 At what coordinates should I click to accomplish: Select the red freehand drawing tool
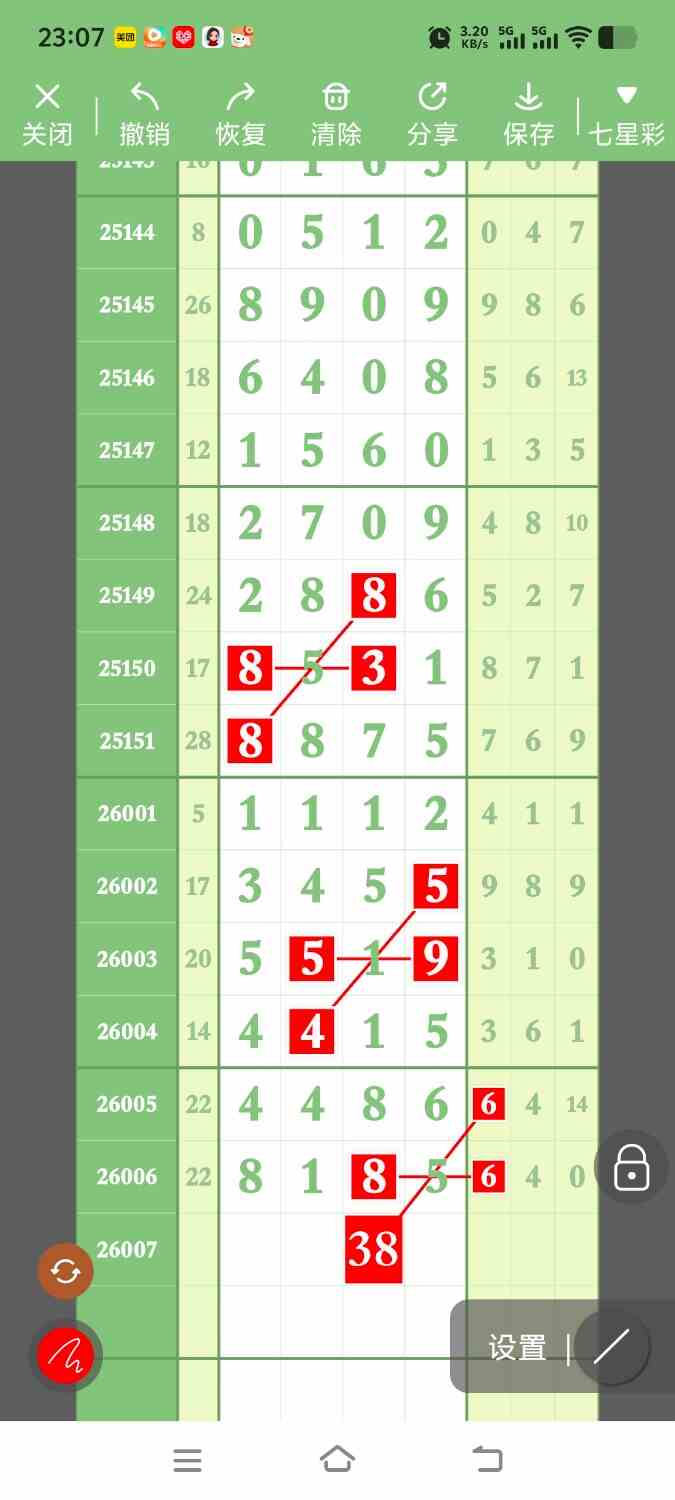pyautogui.click(x=65, y=1355)
